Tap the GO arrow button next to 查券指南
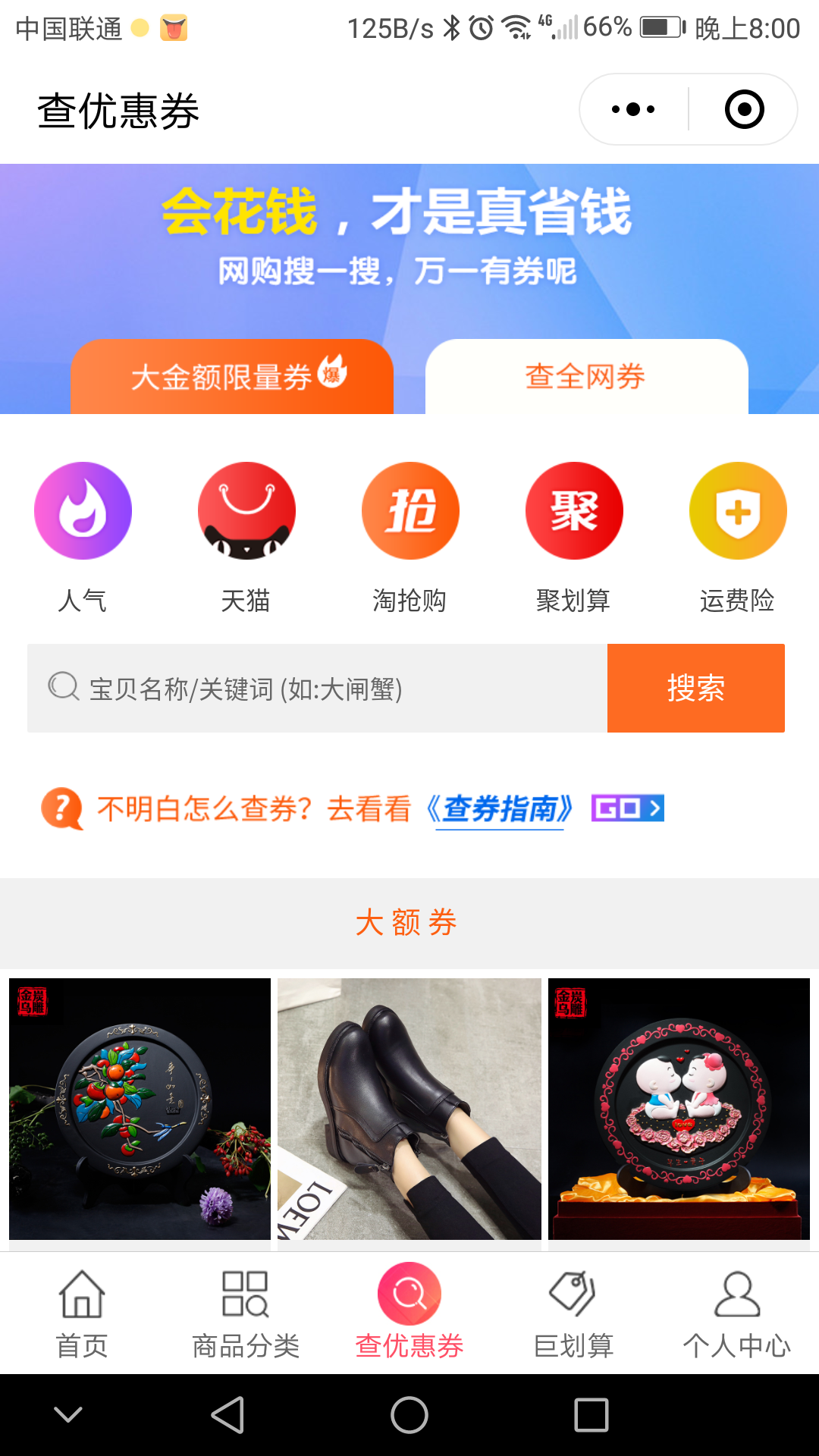The height and width of the screenshot is (1456, 819). pyautogui.click(x=627, y=808)
